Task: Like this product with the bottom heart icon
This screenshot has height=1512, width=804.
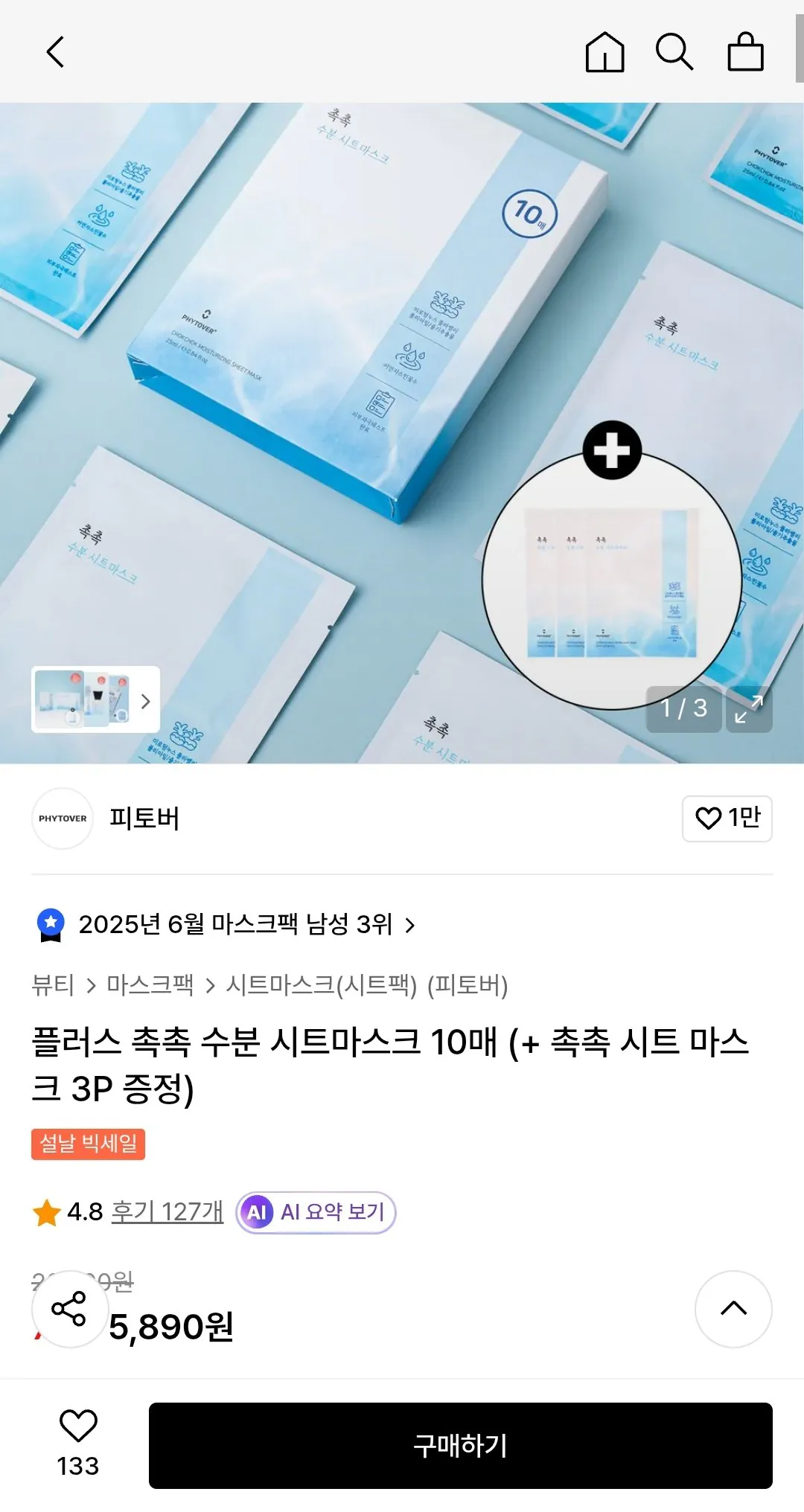Action: coord(78,1426)
